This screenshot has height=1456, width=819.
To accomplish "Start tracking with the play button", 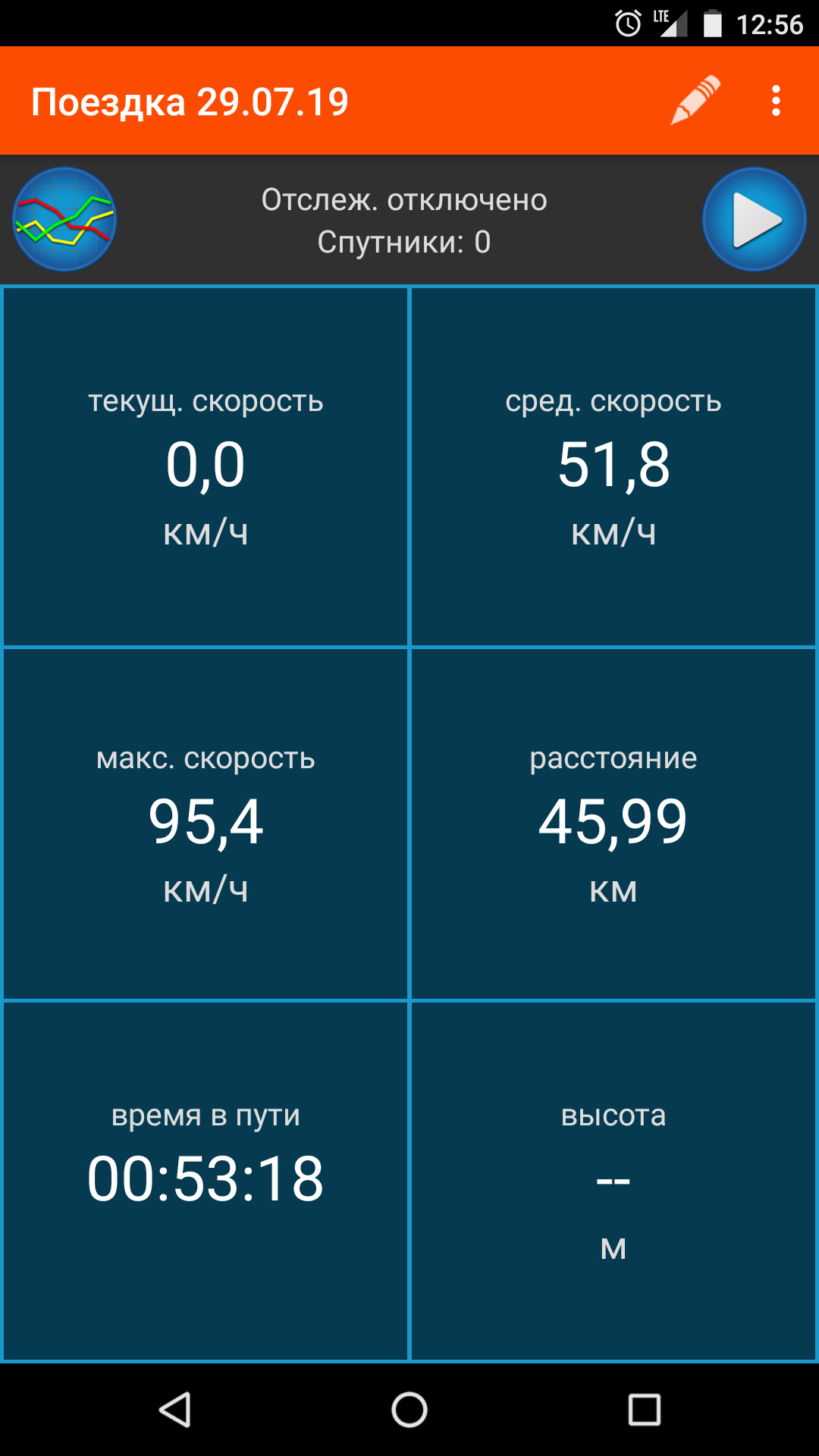I will coord(754,219).
